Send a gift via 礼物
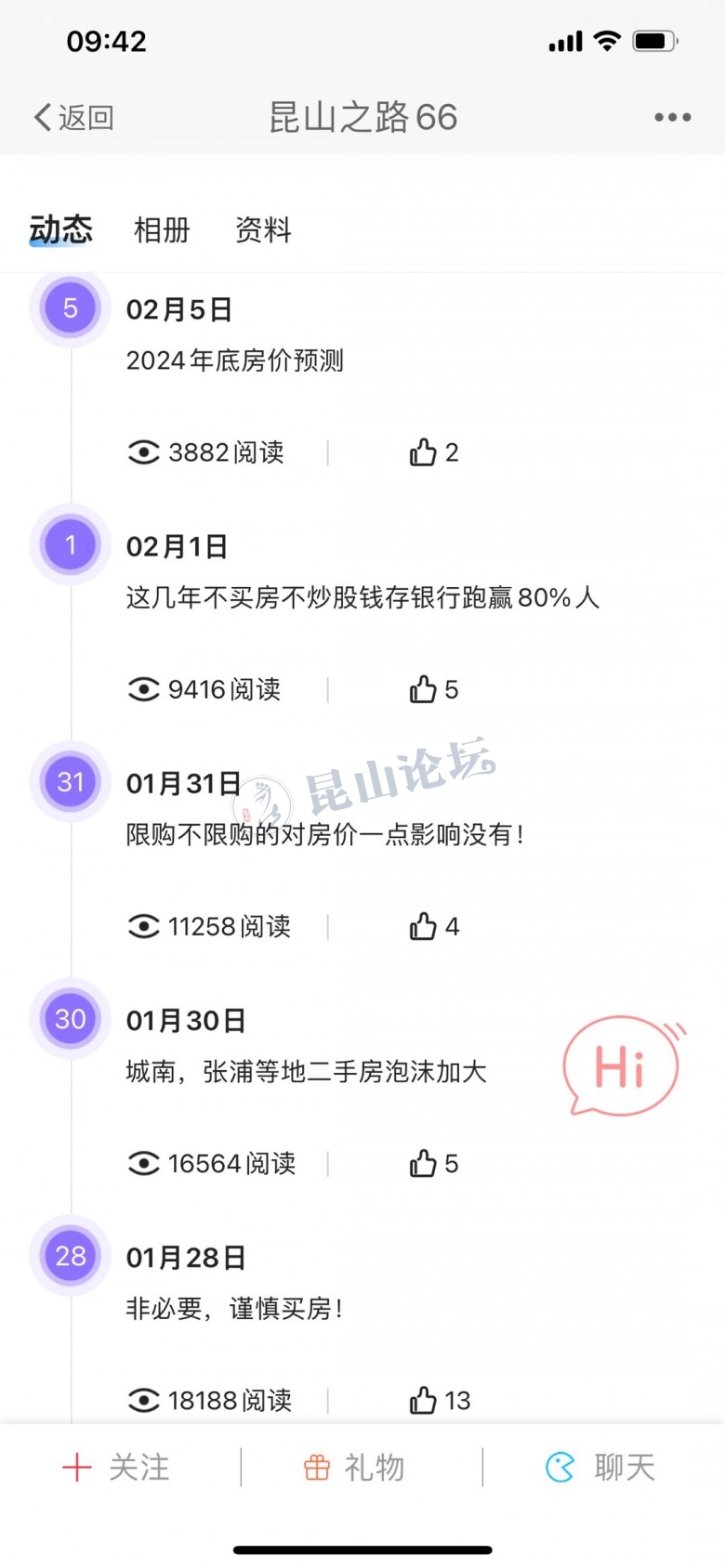Image resolution: width=725 pixels, height=1568 pixels. pyautogui.click(x=355, y=1468)
